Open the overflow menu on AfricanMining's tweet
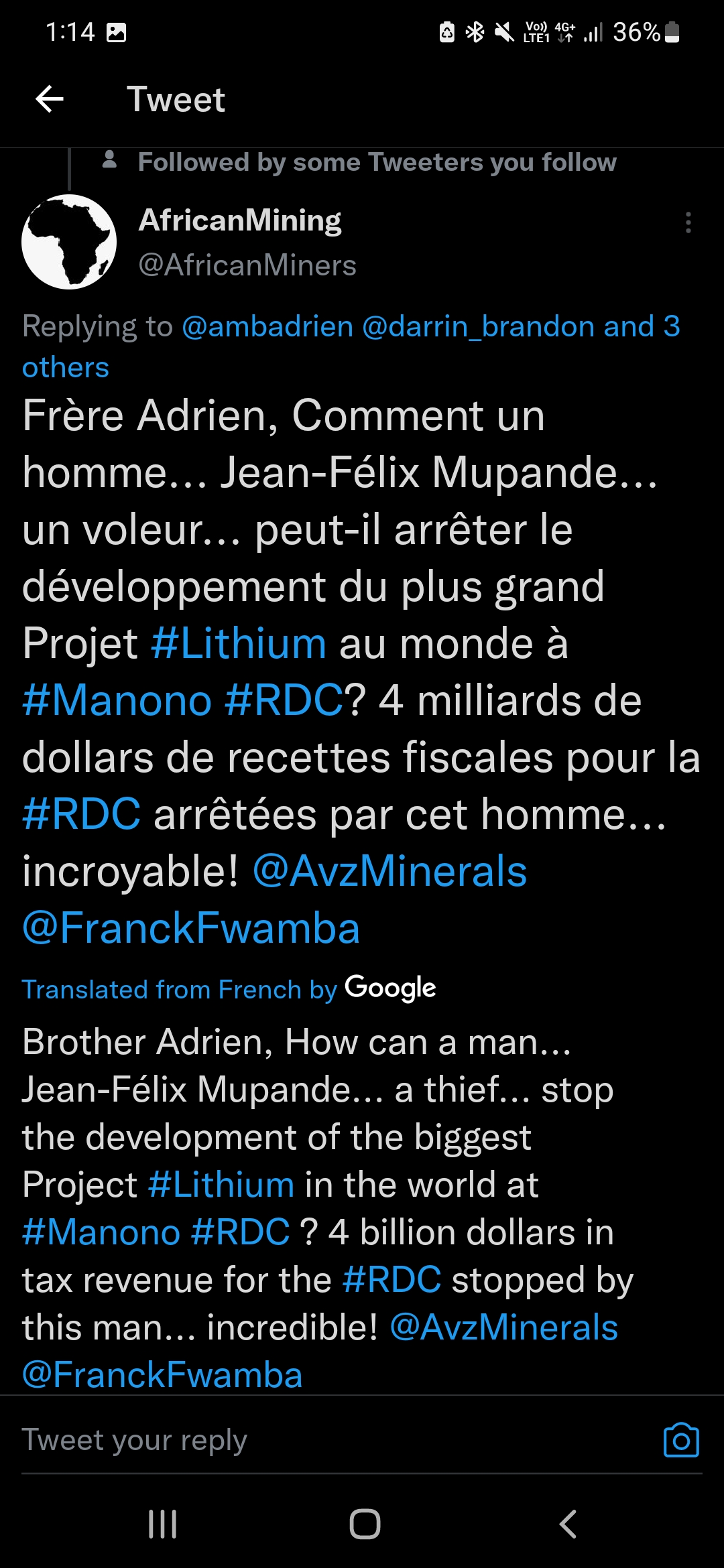 click(x=688, y=222)
